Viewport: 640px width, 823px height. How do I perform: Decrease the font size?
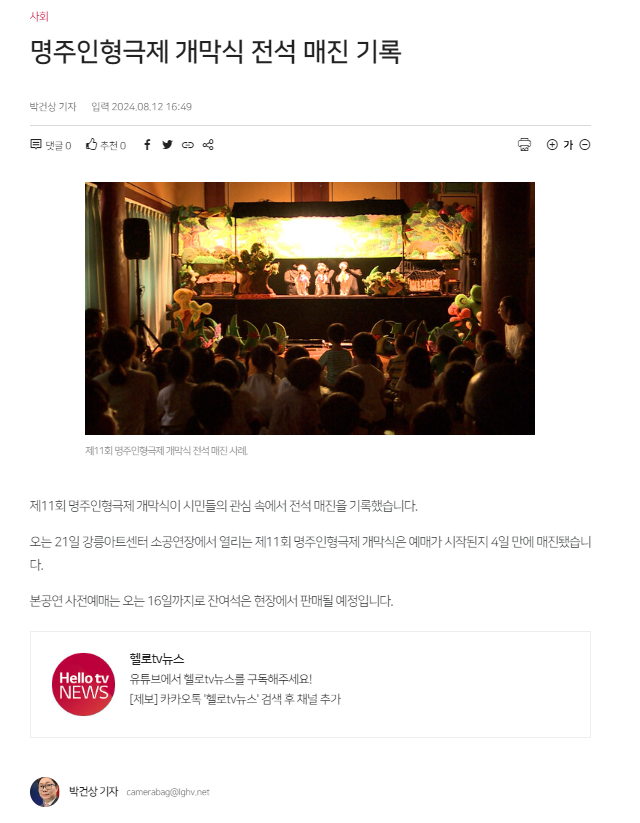pyautogui.click(x=585, y=145)
